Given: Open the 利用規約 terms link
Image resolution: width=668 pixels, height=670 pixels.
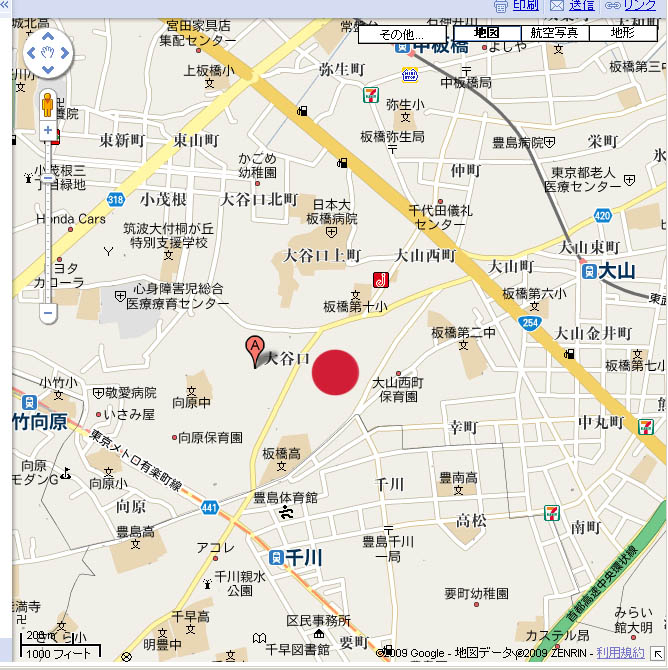Looking at the screenshot, I should 619,653.
